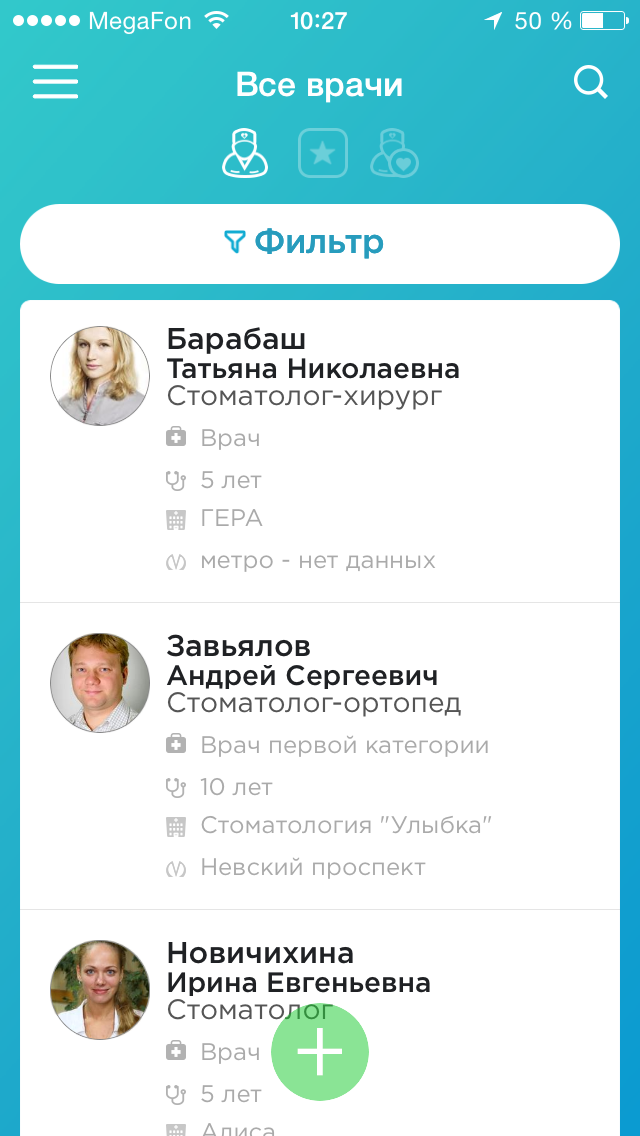Switch to the all doctors tab icon
The image size is (640, 1136).
click(245, 154)
